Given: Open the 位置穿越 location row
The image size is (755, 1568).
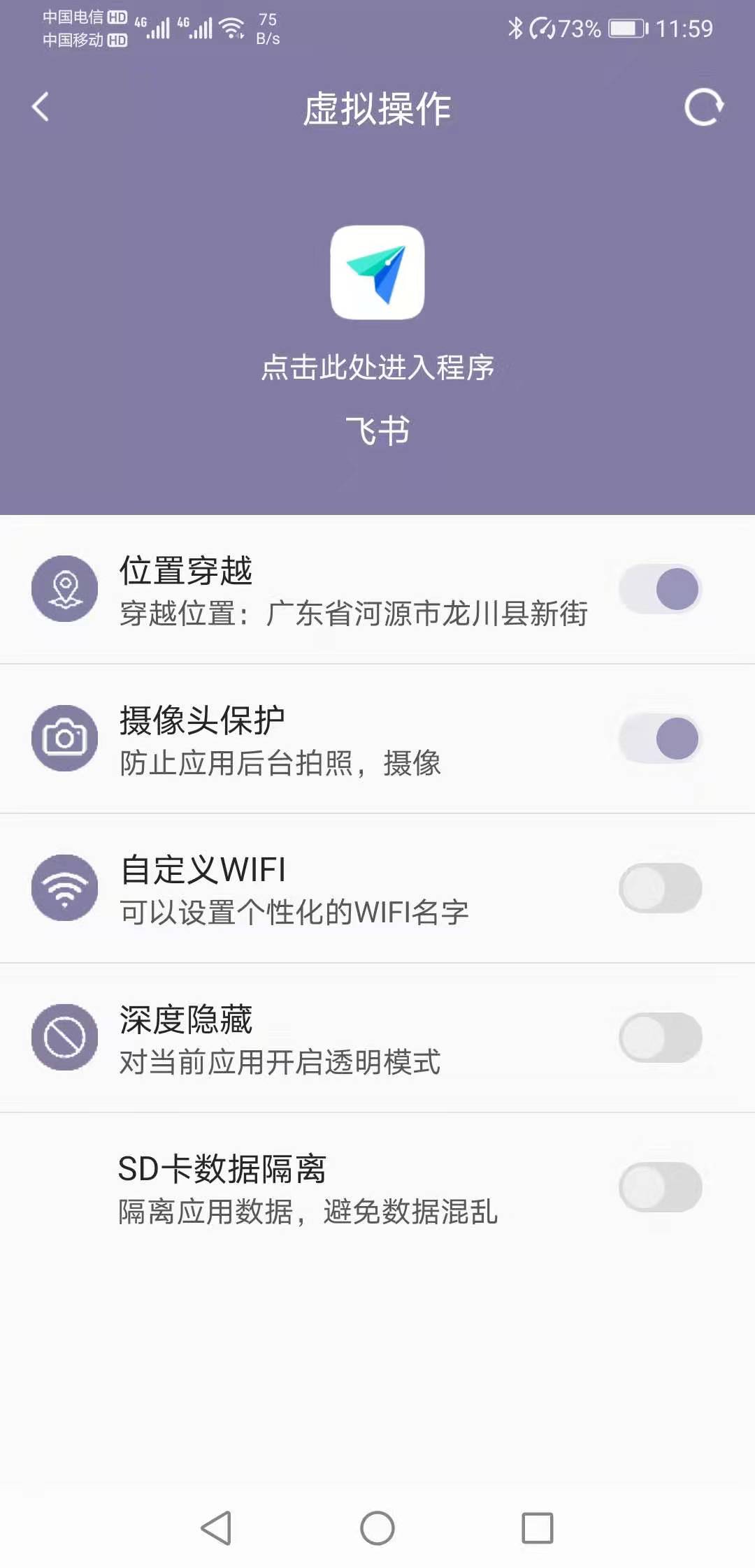Looking at the screenshot, I should 377,590.
